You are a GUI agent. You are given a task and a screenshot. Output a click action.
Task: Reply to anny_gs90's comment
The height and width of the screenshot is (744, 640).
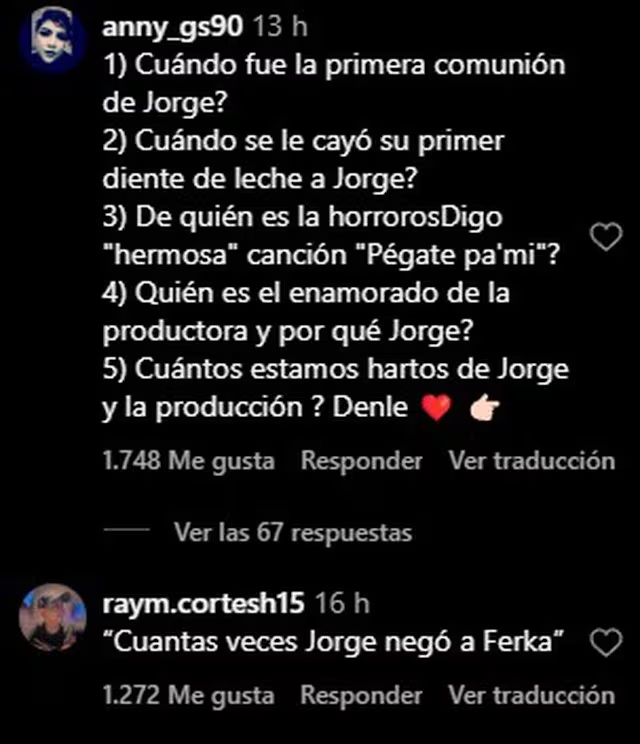[x=361, y=461]
